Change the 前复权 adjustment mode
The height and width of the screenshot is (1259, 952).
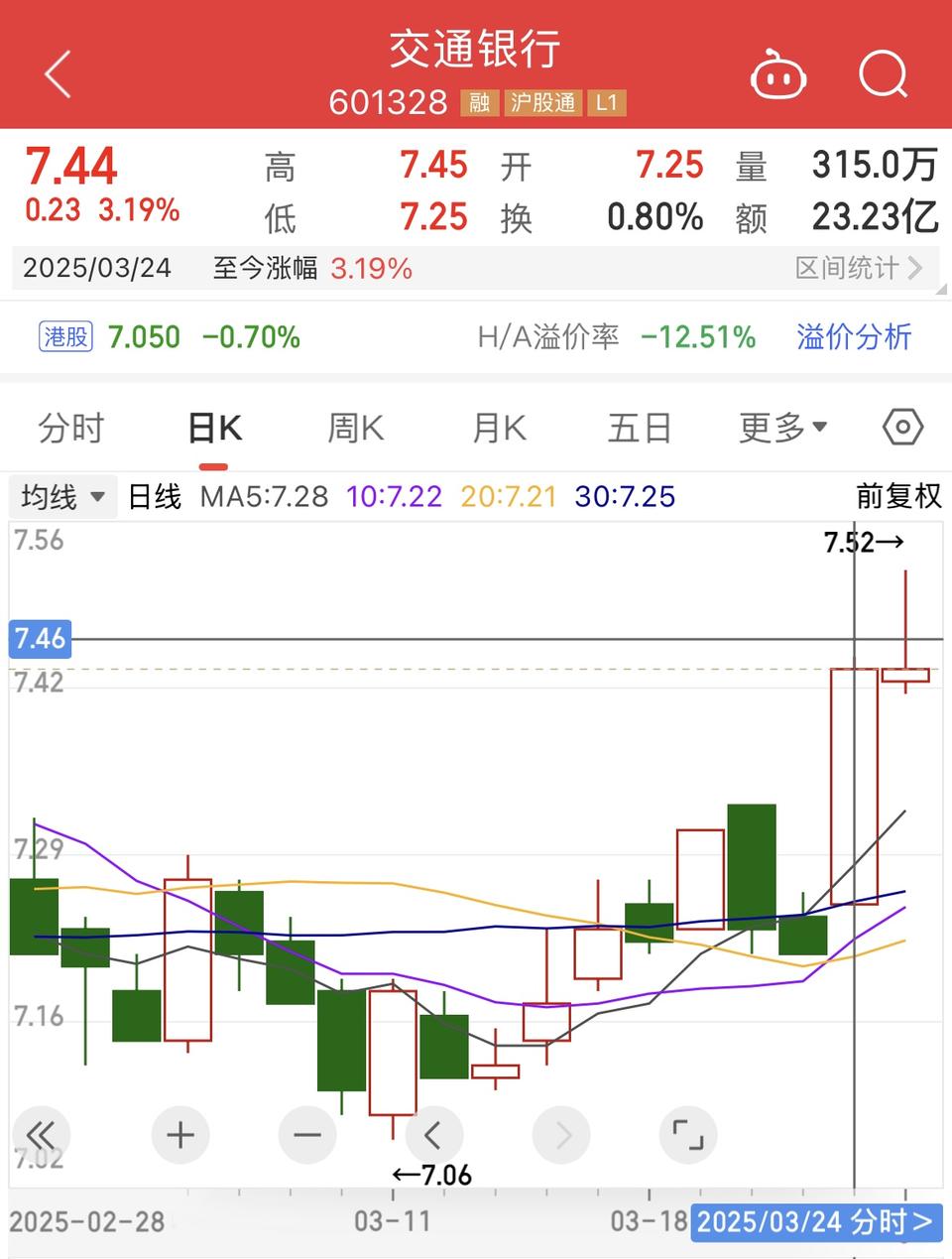897,496
